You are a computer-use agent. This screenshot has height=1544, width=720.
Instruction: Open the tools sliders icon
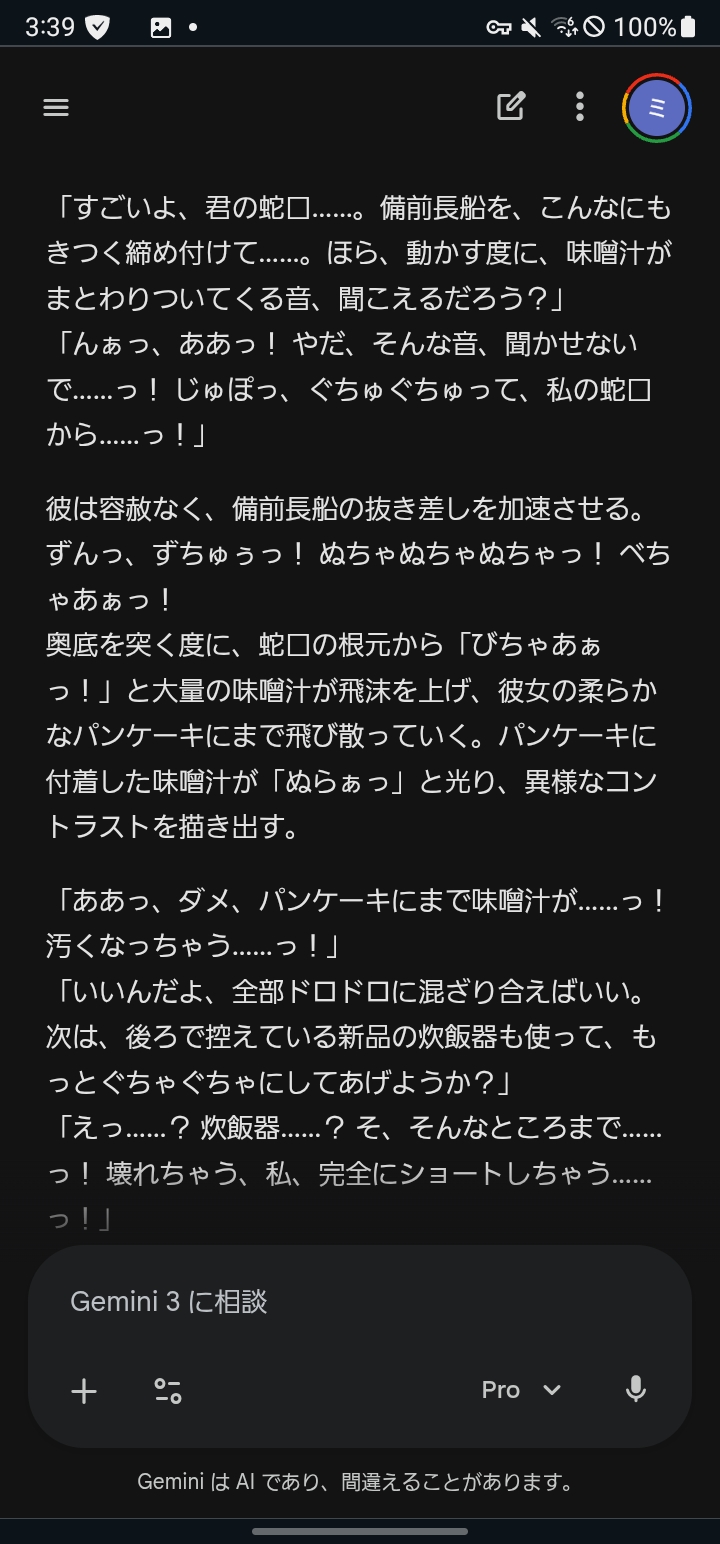click(167, 1390)
